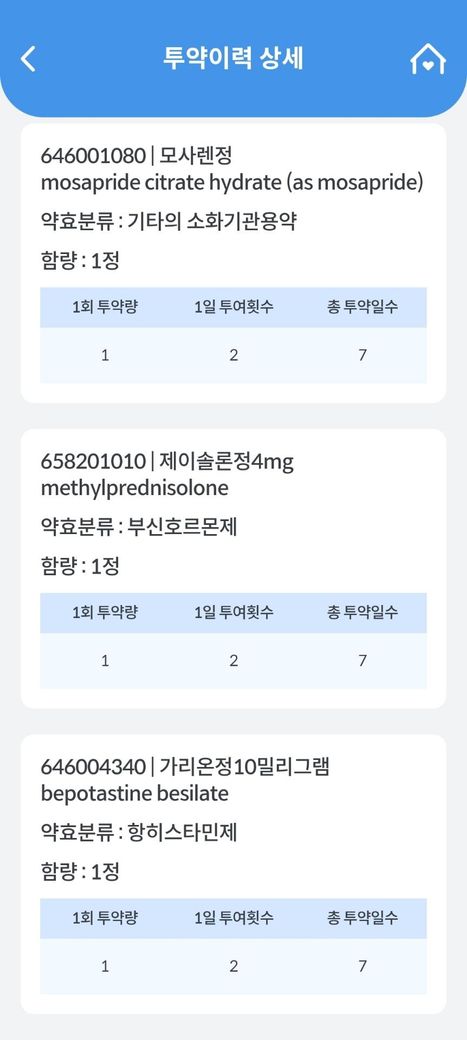
Task: Go back using the header arrow
Action: click(28, 58)
